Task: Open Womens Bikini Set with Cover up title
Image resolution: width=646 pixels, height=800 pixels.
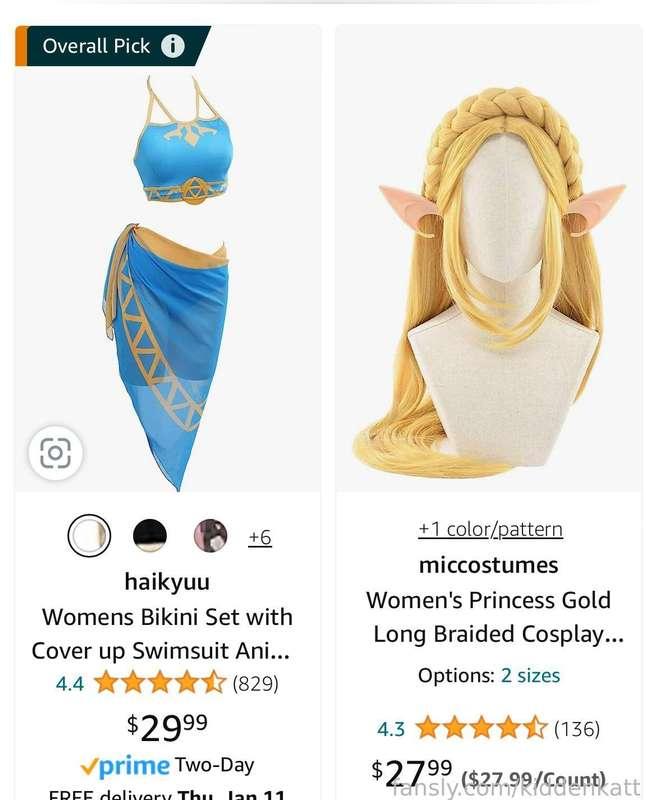Action: click(167, 634)
